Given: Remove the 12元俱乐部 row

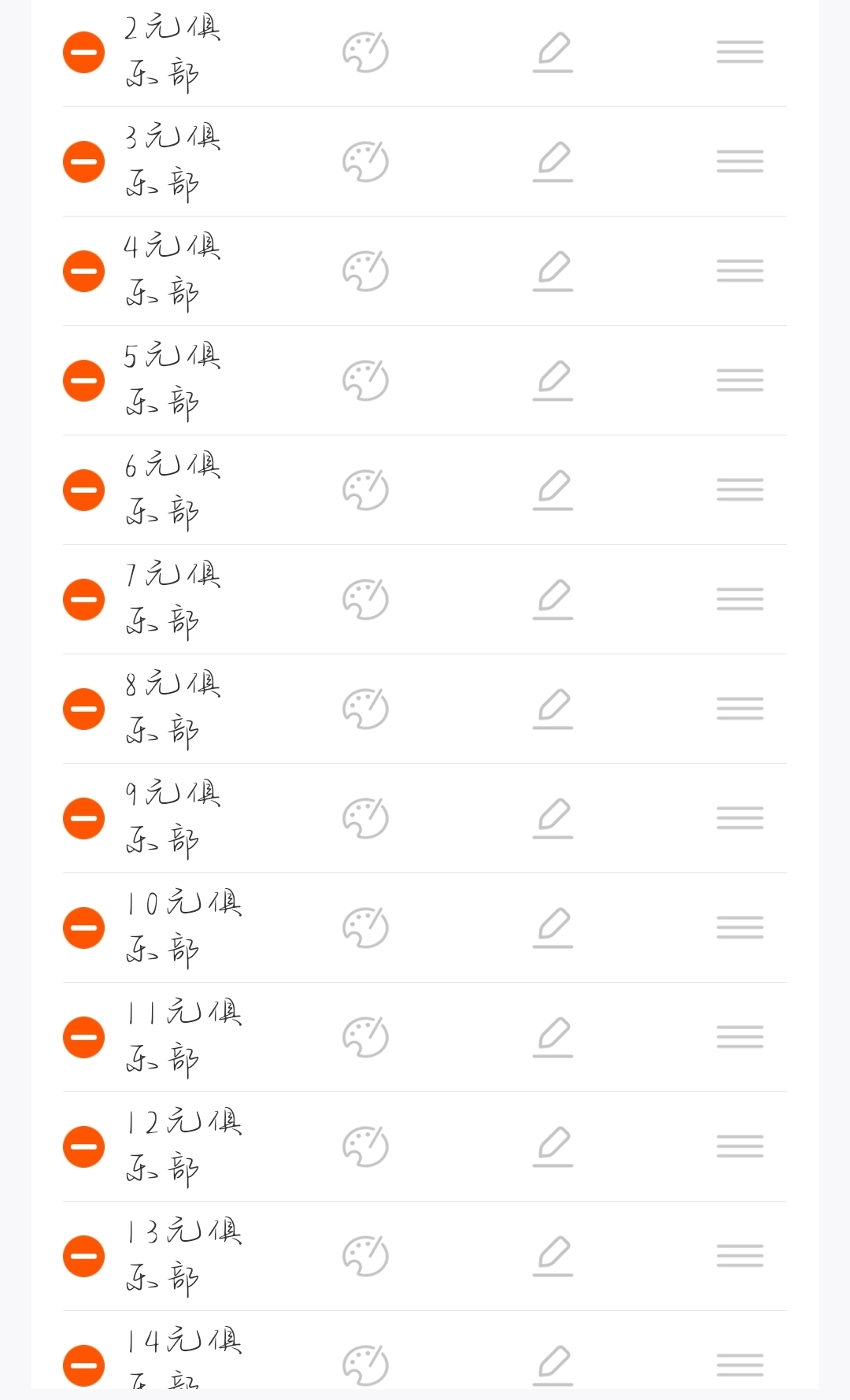Looking at the screenshot, I should [83, 1146].
